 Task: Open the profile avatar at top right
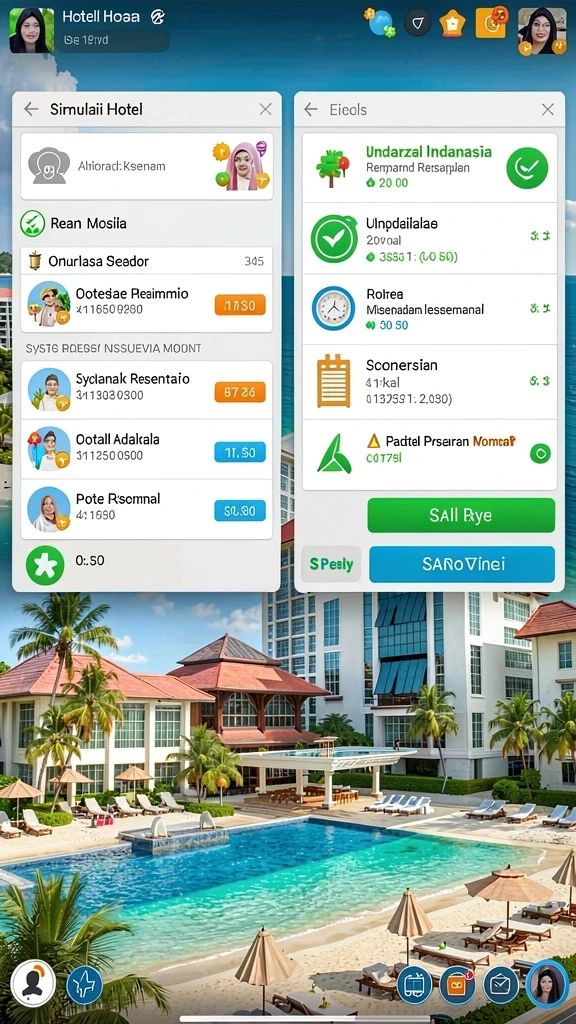point(541,31)
